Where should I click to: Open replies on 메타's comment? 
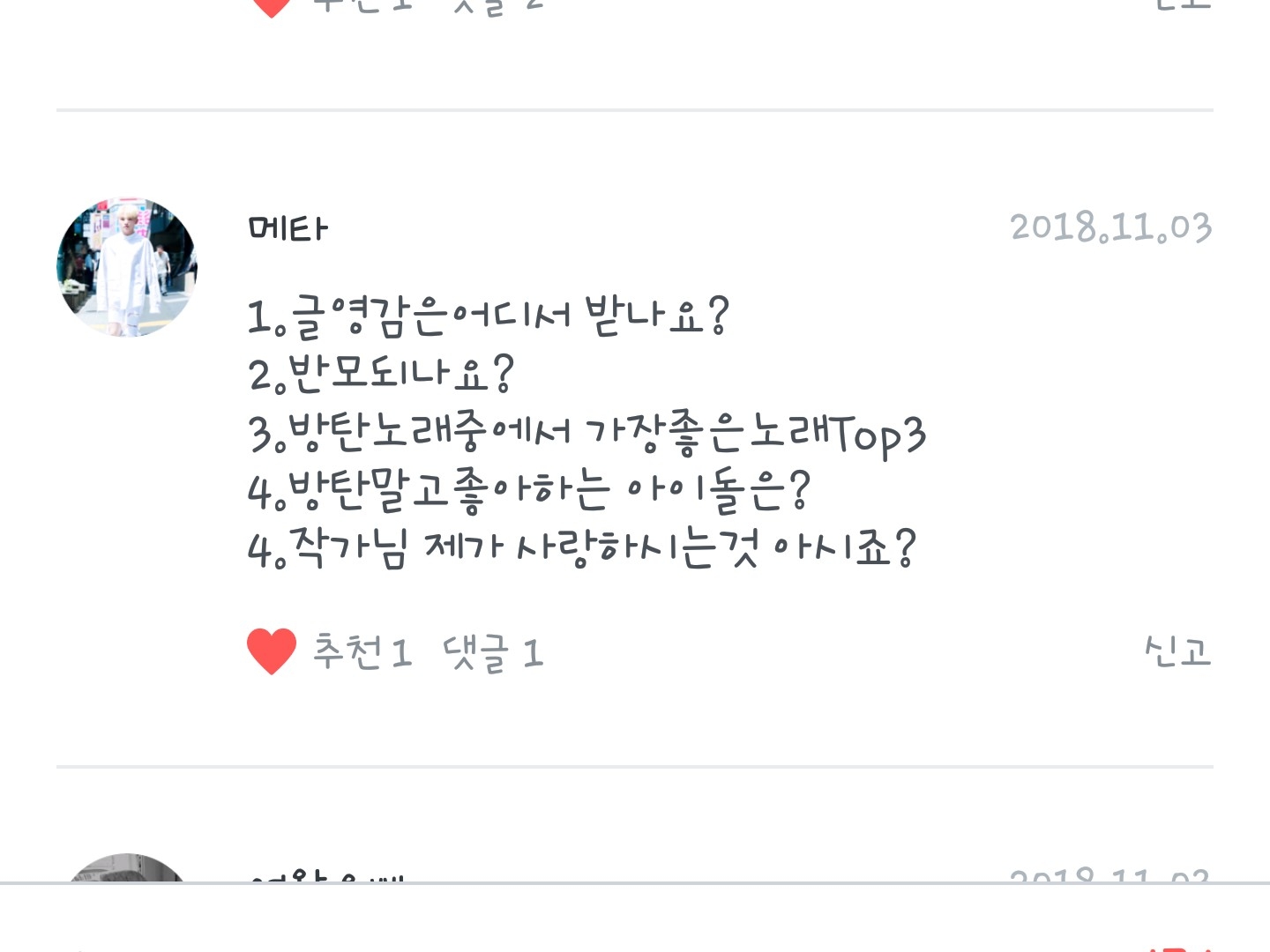(493, 653)
